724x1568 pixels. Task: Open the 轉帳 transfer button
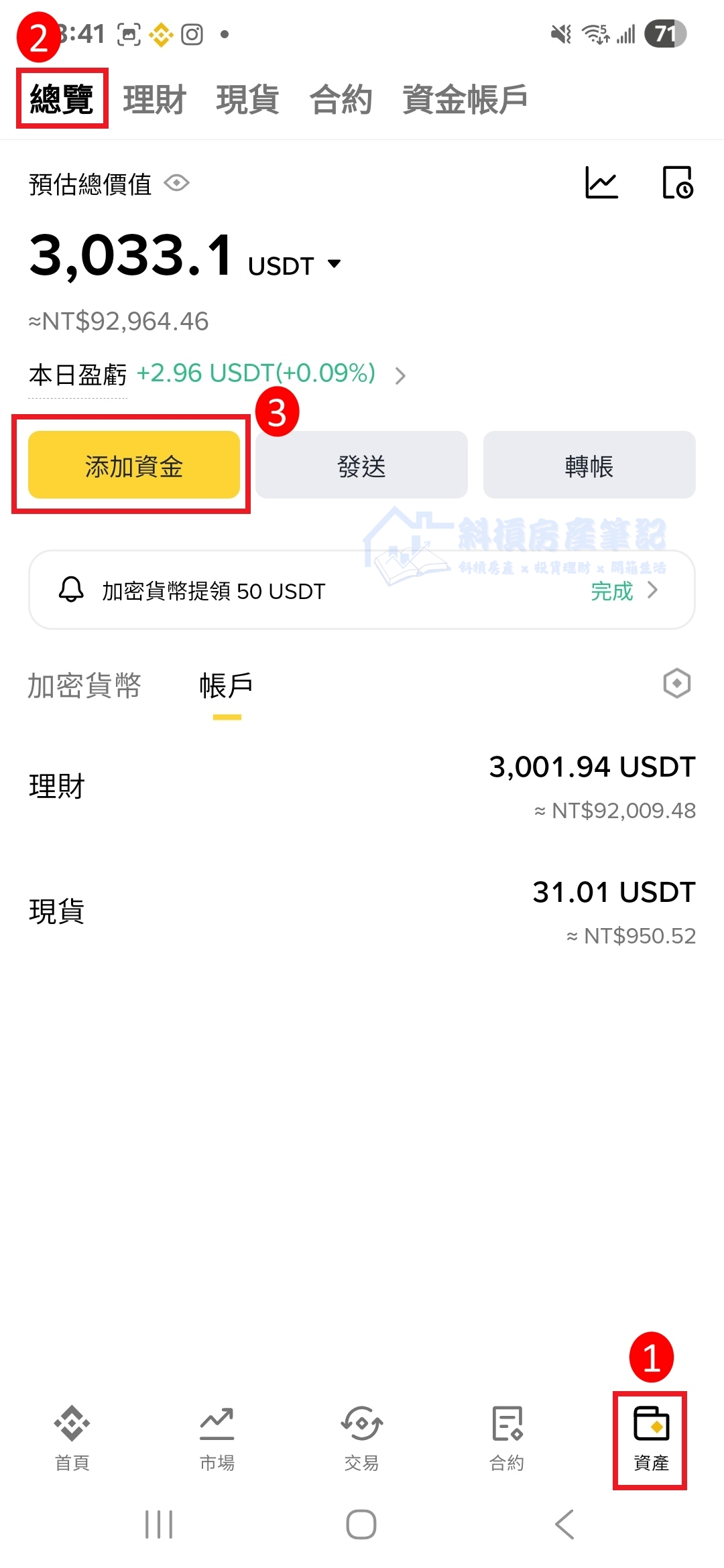point(589,465)
